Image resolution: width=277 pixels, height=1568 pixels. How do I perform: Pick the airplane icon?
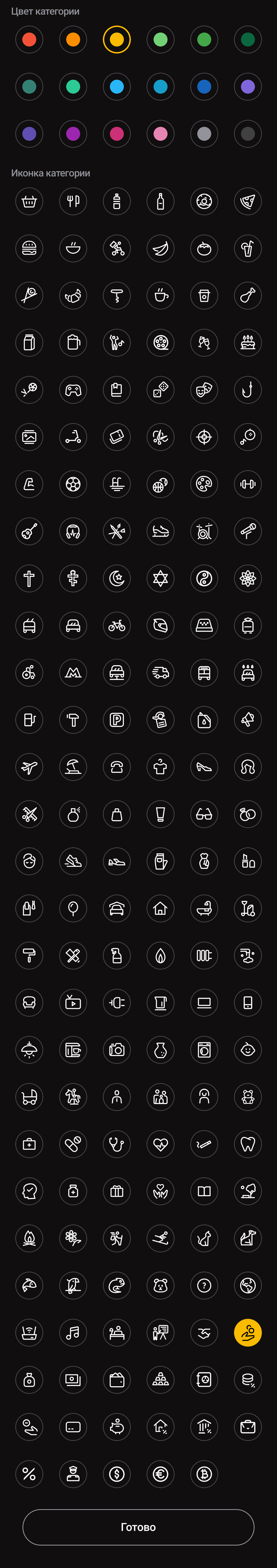pos(29,767)
